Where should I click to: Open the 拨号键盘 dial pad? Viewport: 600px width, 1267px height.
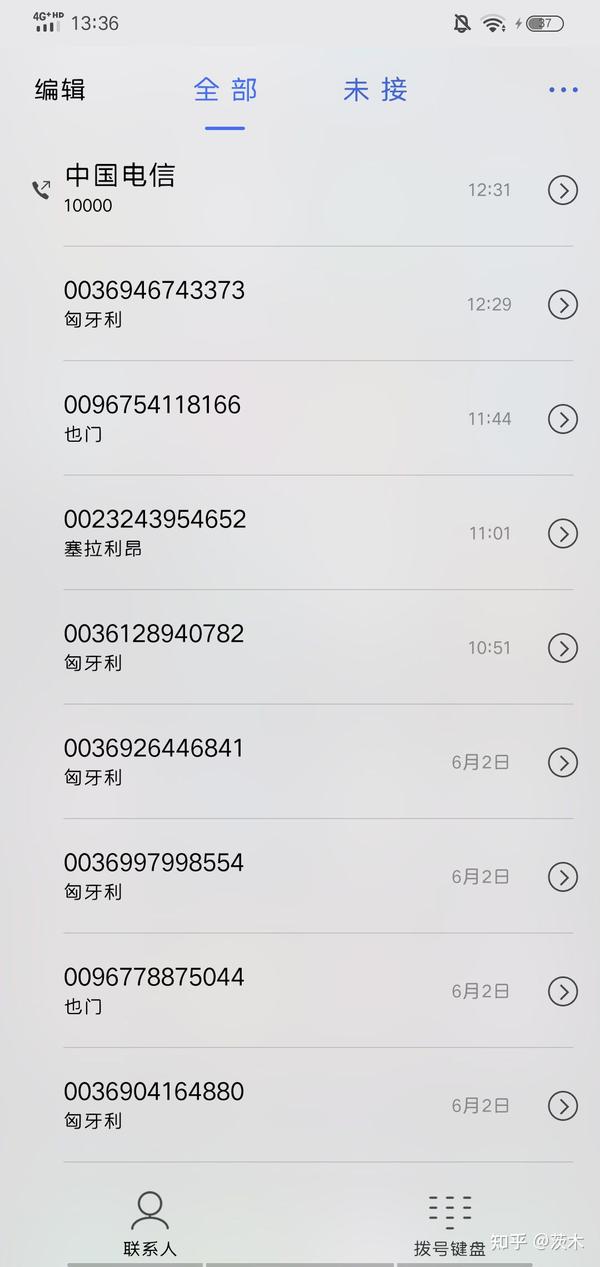coord(450,1224)
